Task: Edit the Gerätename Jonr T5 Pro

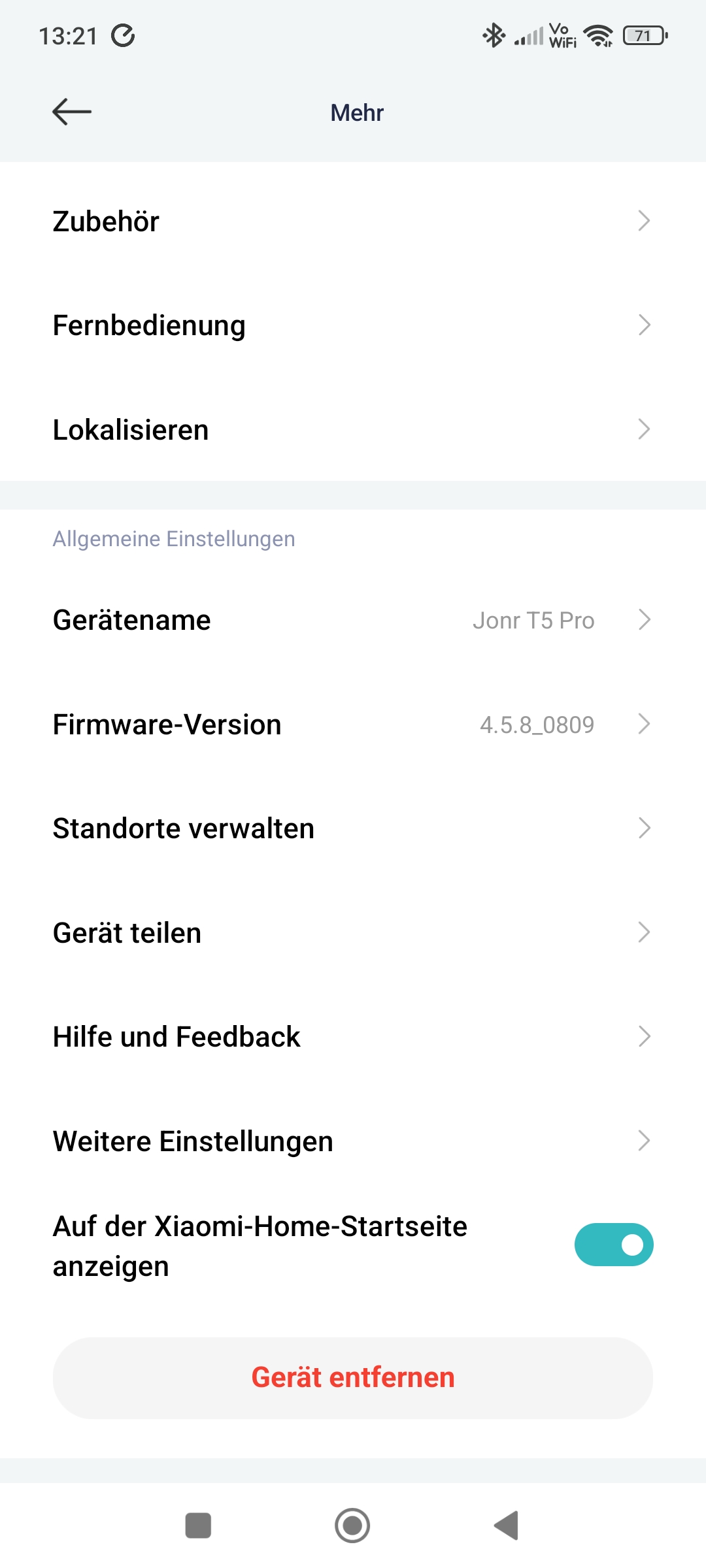Action: [x=353, y=620]
